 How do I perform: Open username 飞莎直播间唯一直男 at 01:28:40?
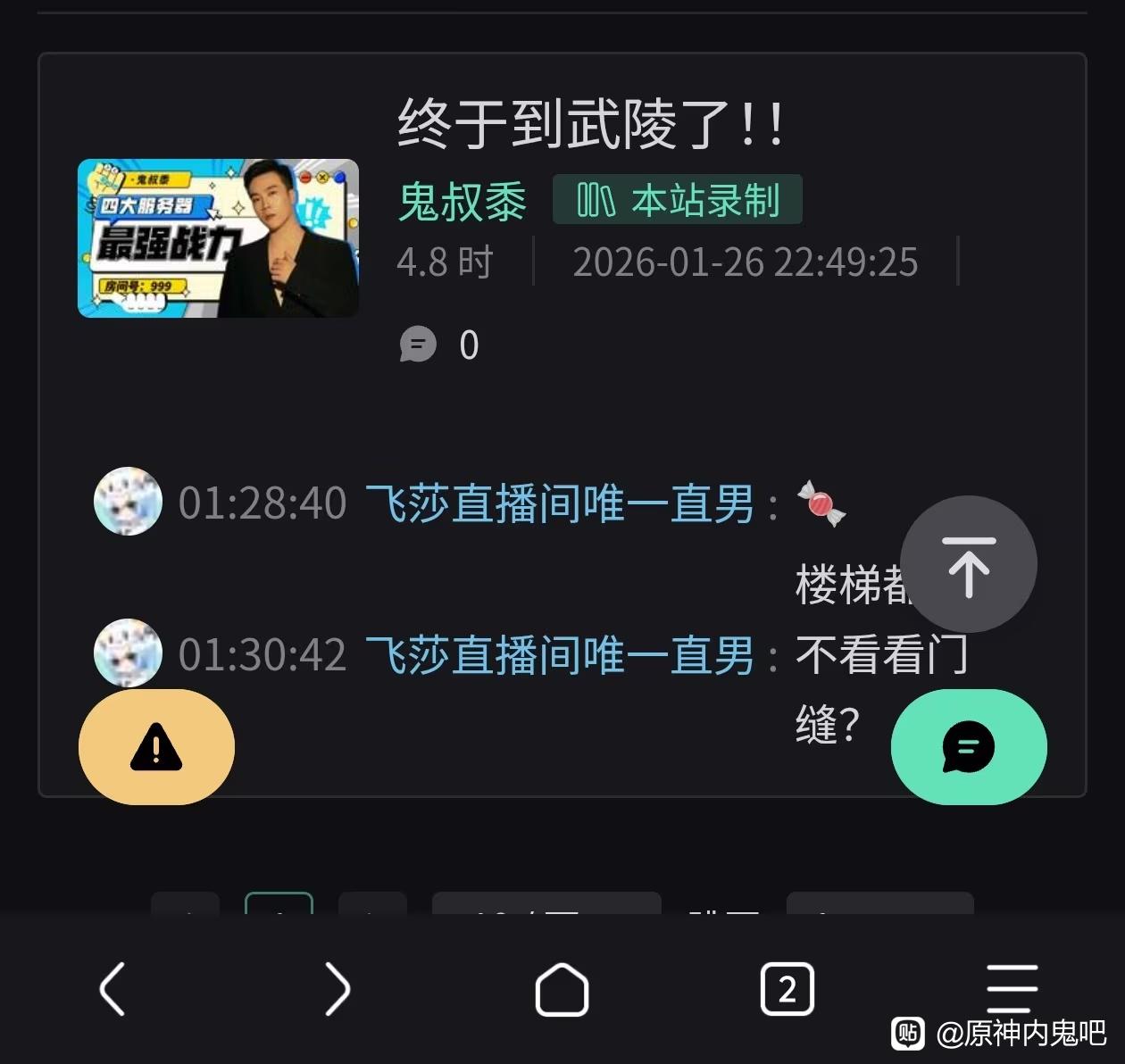coord(560,503)
